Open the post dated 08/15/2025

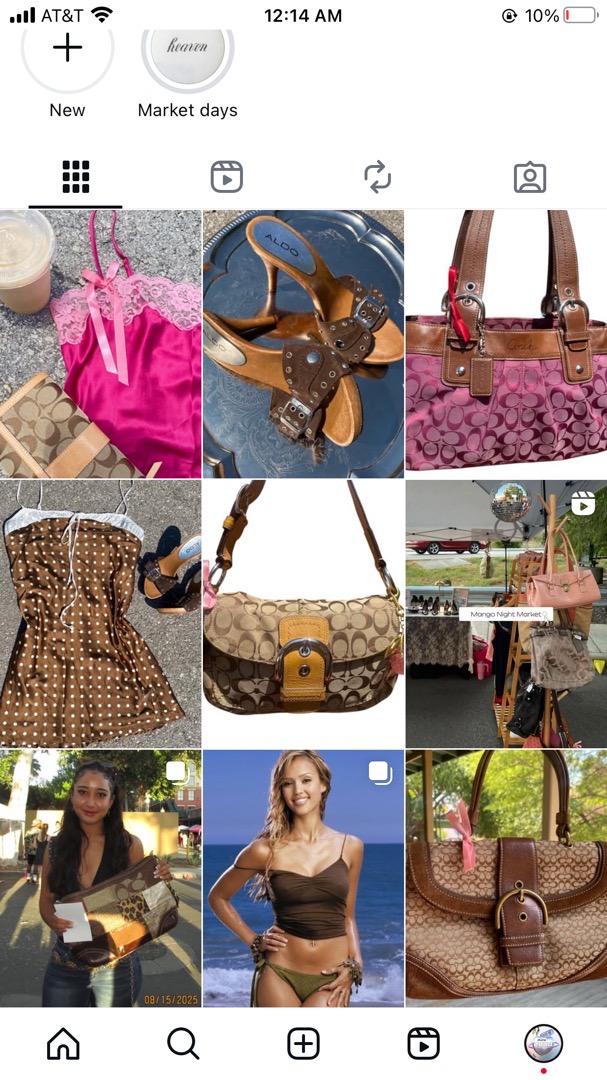tap(100, 878)
